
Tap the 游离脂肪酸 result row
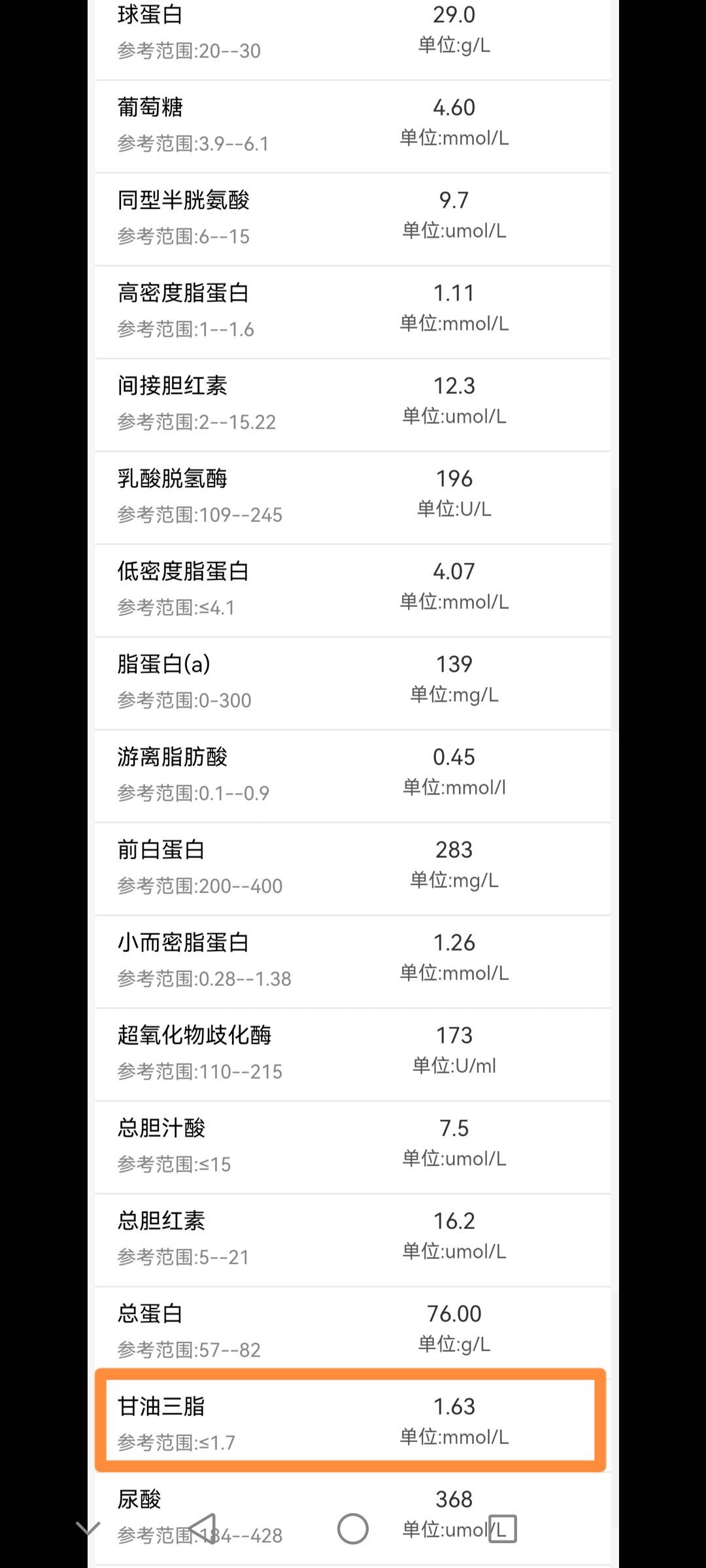(353, 774)
